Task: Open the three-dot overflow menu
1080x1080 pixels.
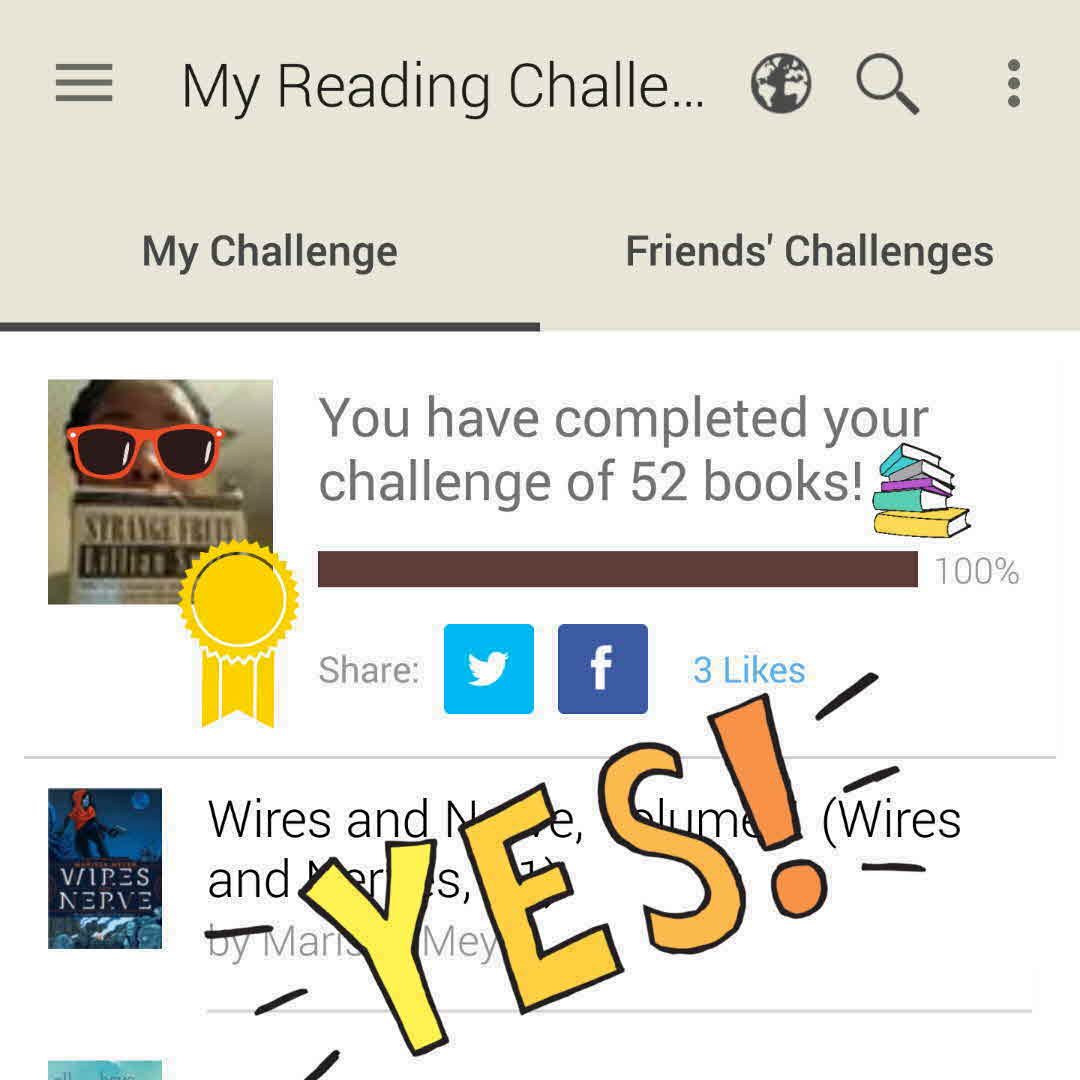Action: pyautogui.click(x=1013, y=84)
